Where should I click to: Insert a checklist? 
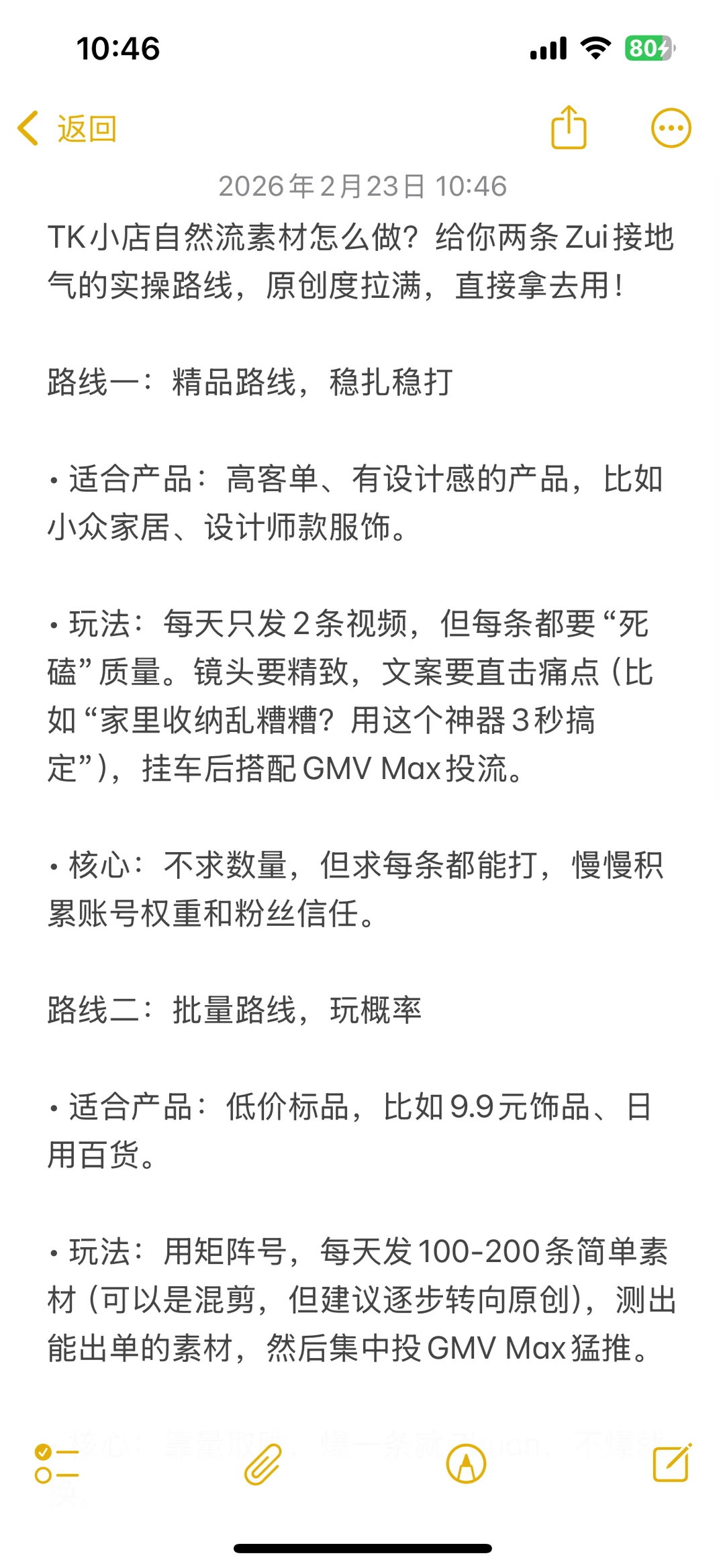click(x=56, y=1463)
